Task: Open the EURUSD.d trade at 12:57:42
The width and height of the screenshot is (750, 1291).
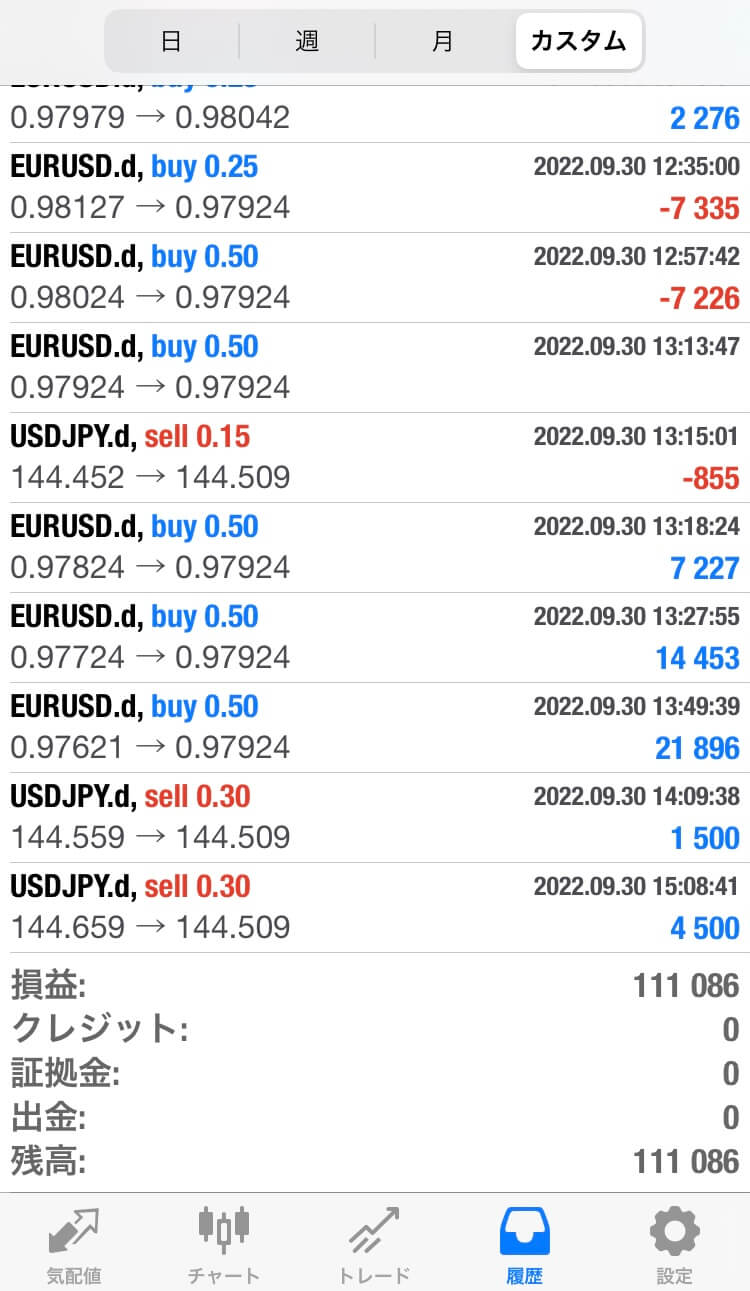Action: [x=375, y=277]
